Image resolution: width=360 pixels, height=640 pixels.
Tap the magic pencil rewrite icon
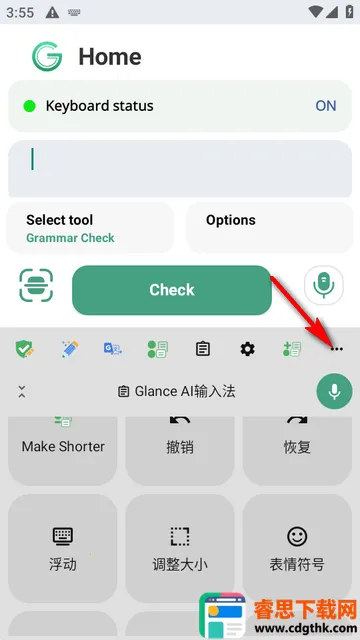69,349
